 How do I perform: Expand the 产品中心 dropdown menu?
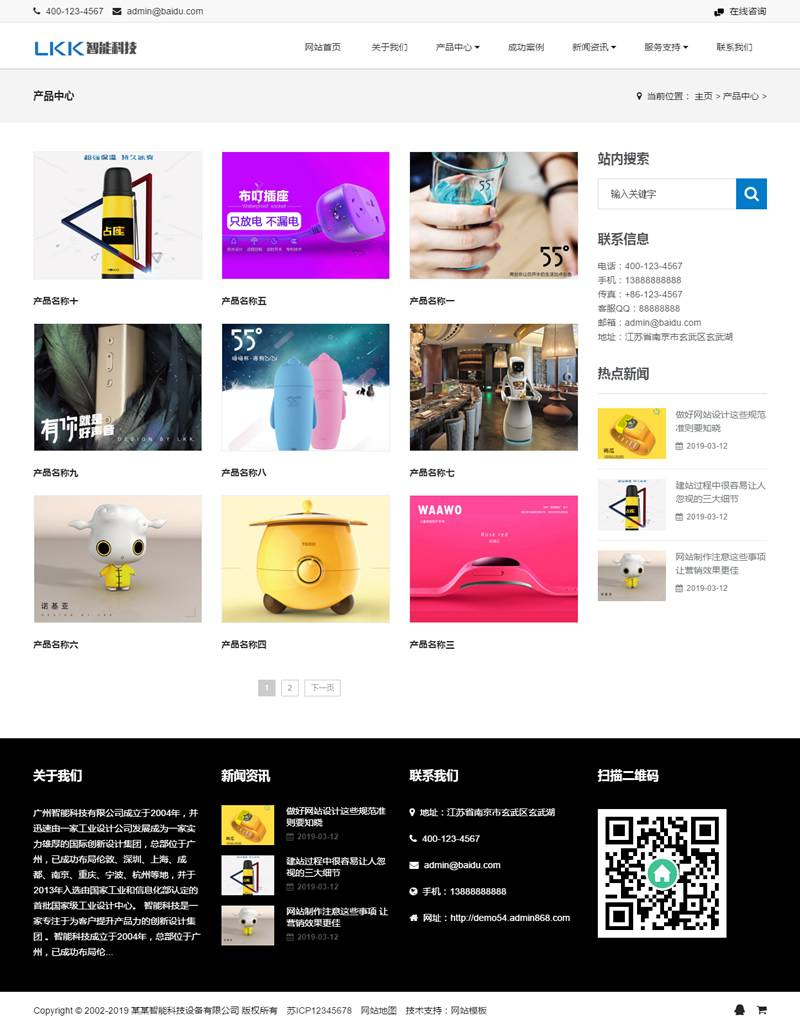457,47
